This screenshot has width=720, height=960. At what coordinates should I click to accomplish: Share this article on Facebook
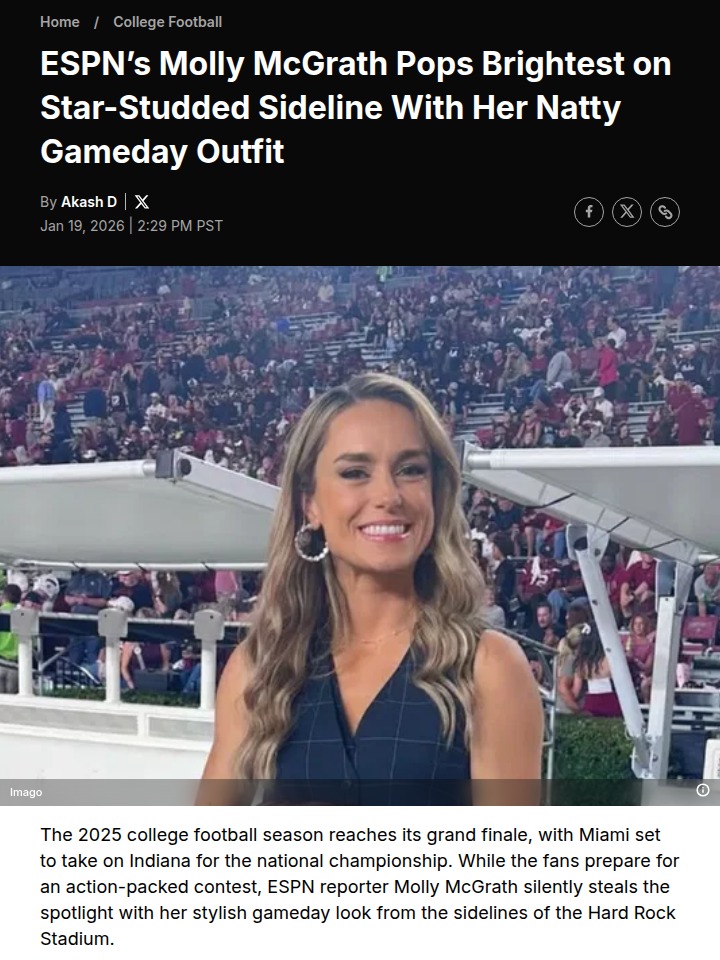(588, 212)
